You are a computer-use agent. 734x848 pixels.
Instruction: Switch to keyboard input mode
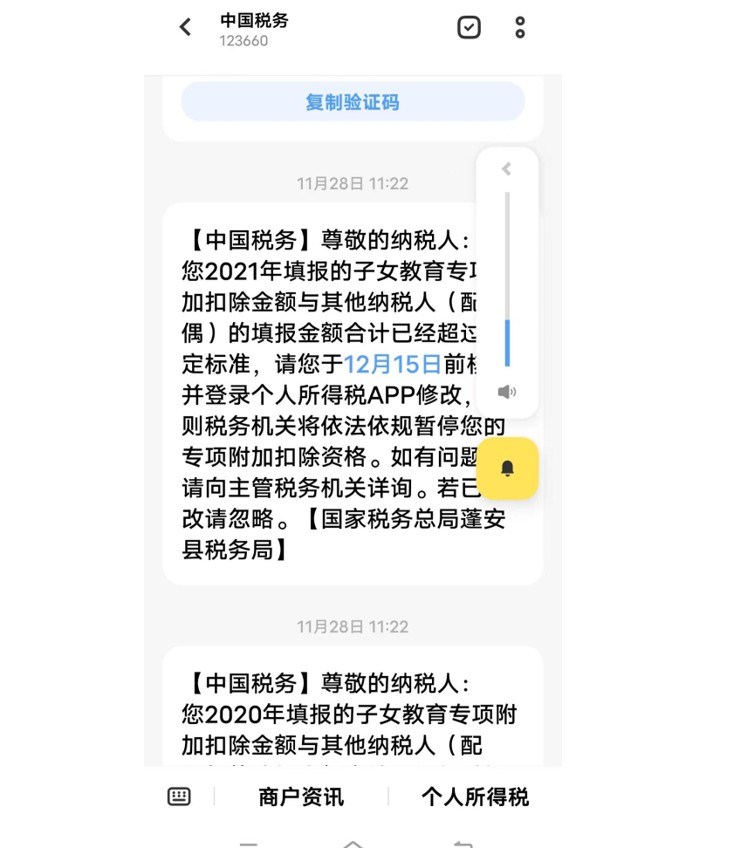coord(179,796)
